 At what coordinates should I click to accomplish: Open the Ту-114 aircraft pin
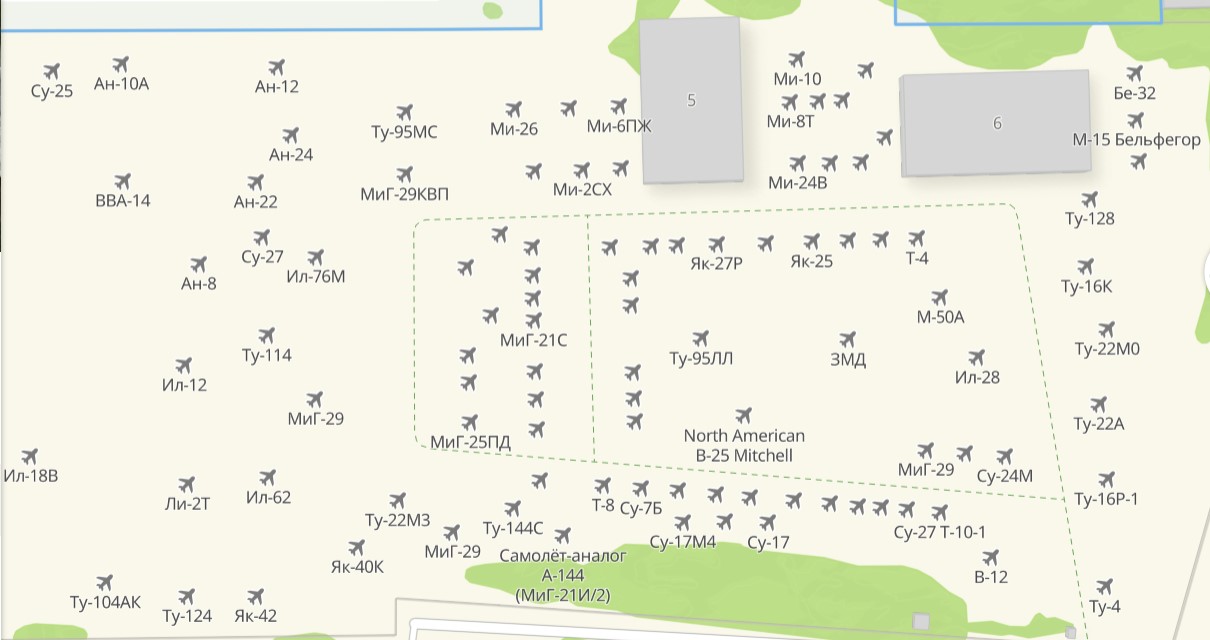(266, 335)
